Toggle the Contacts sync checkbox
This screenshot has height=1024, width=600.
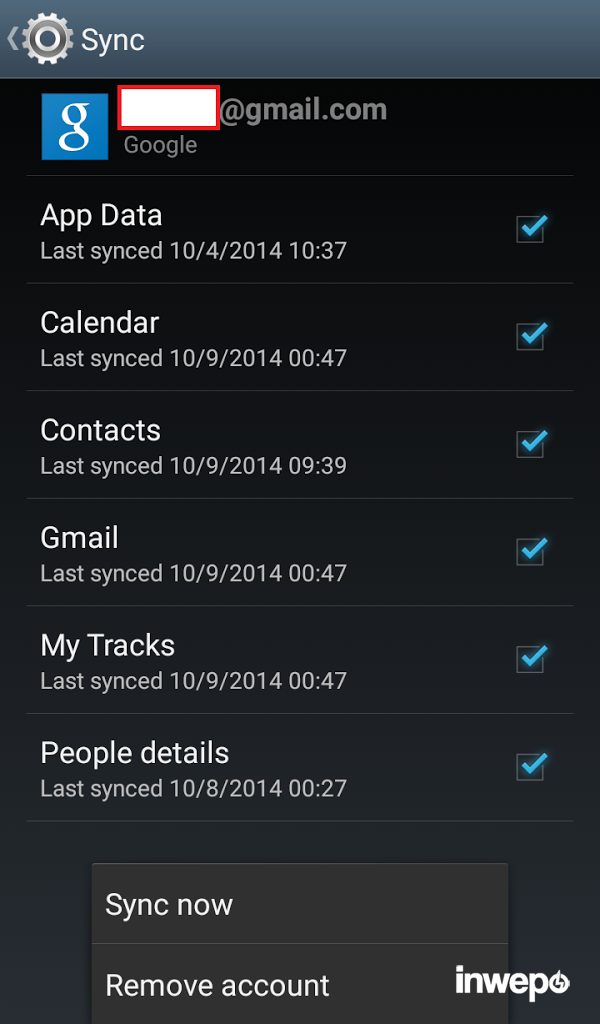531,443
